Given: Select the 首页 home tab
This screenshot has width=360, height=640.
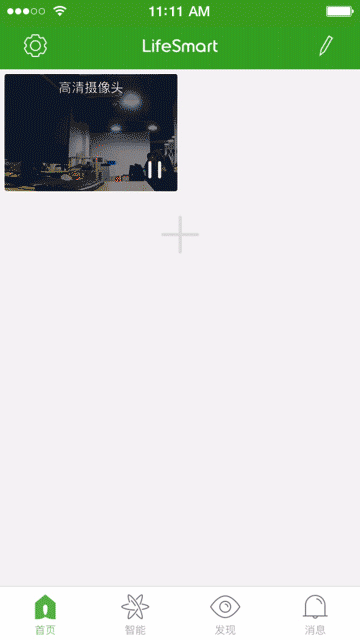Looking at the screenshot, I should 45,614.
